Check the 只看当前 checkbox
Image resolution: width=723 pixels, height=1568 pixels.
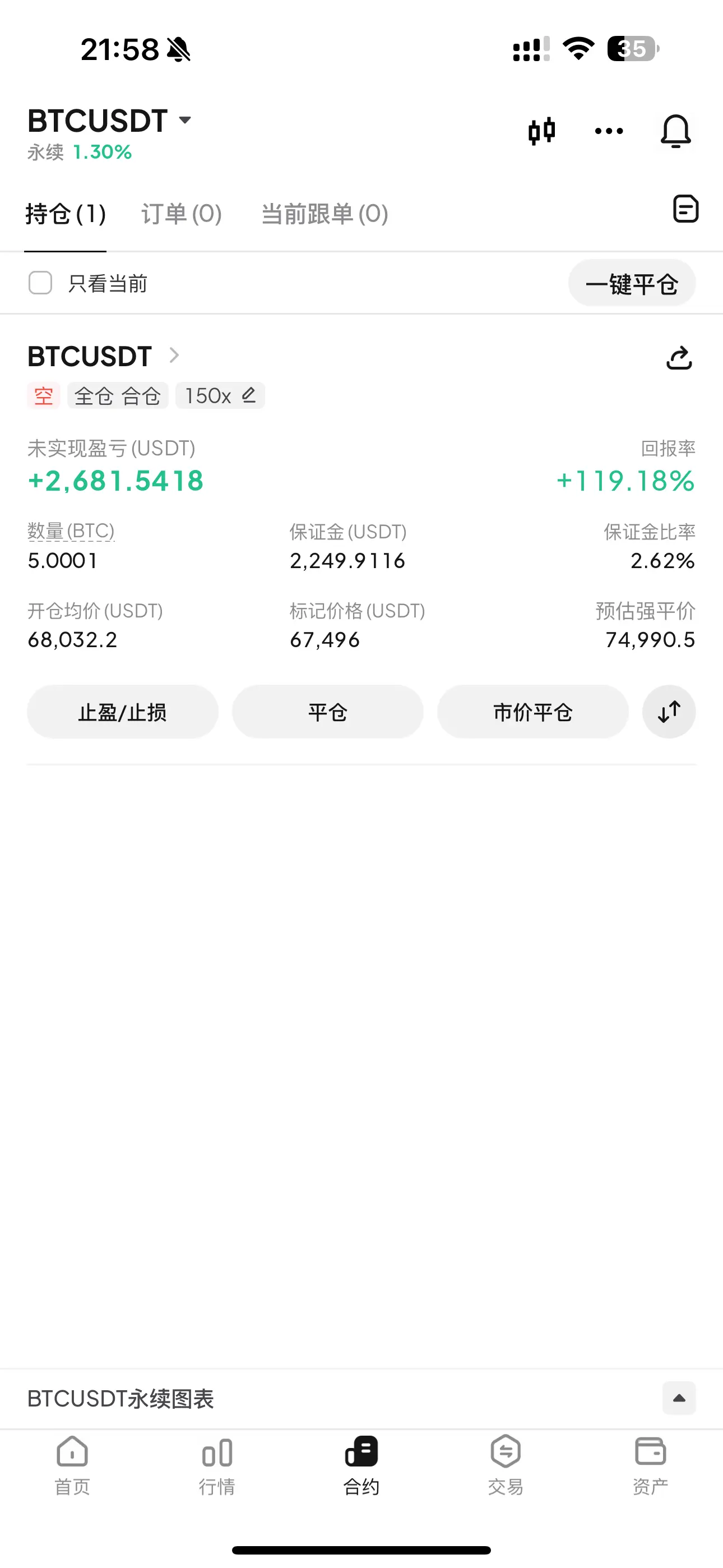click(x=40, y=283)
